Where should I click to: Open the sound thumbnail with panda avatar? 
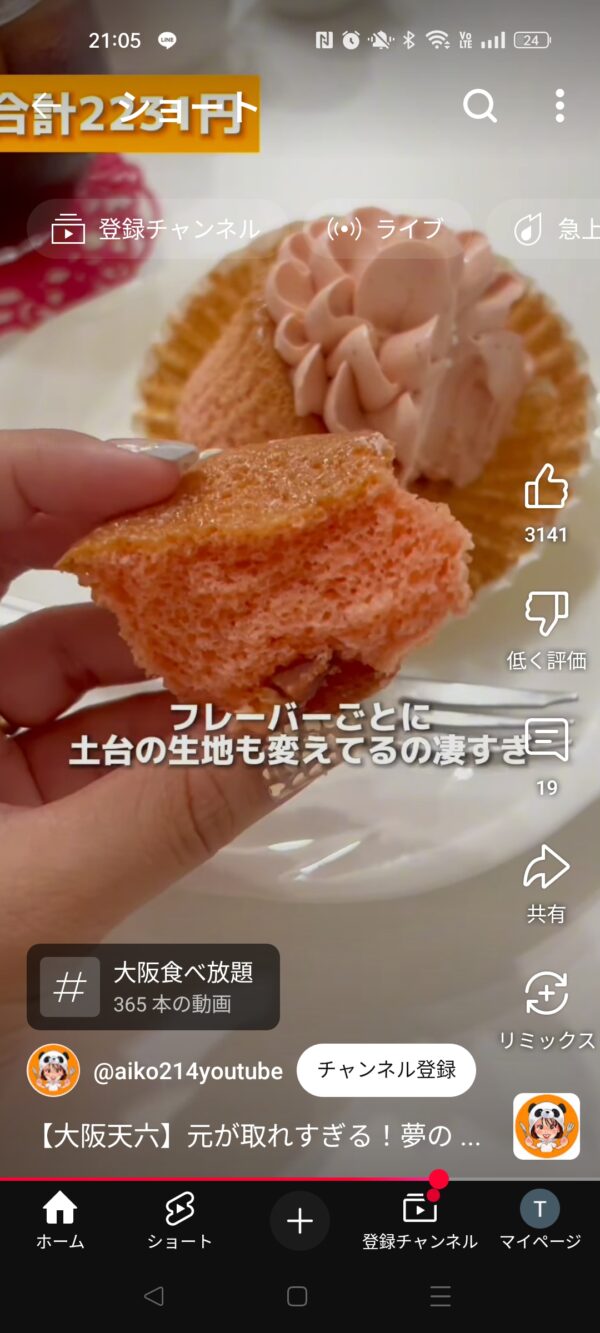pos(546,1126)
